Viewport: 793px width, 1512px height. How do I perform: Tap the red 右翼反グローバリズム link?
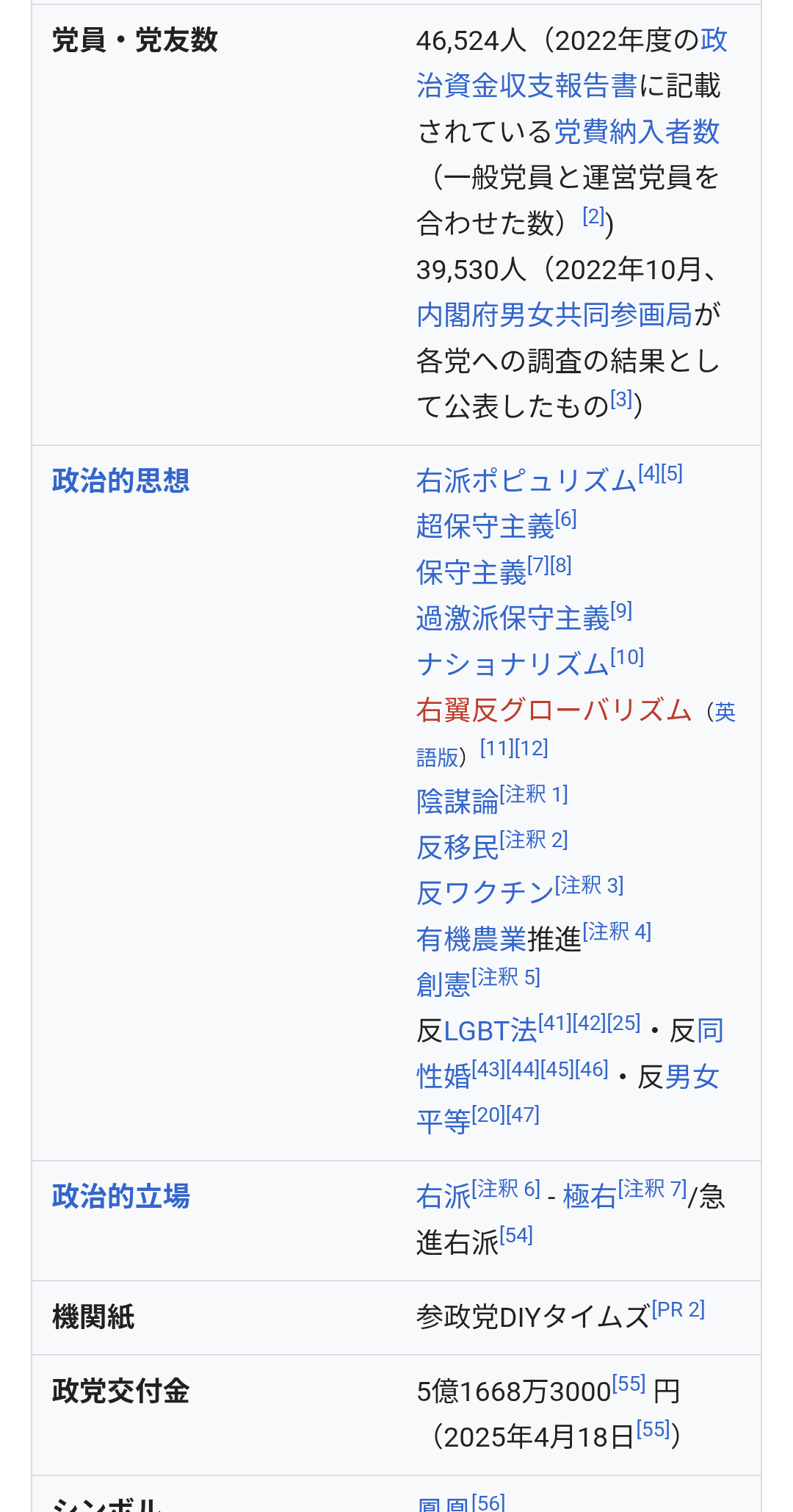554,710
